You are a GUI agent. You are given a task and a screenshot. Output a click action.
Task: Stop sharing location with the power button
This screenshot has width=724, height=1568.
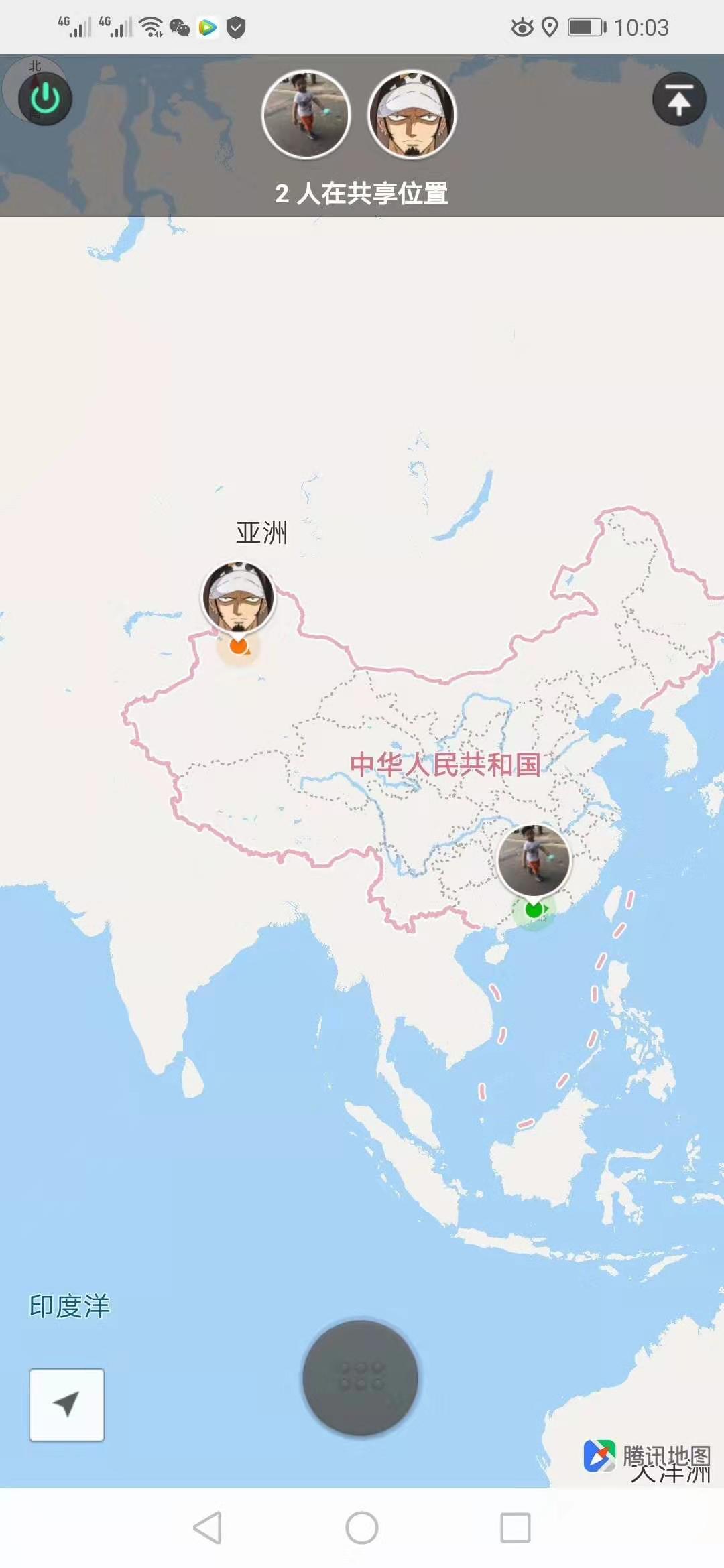tap(45, 99)
